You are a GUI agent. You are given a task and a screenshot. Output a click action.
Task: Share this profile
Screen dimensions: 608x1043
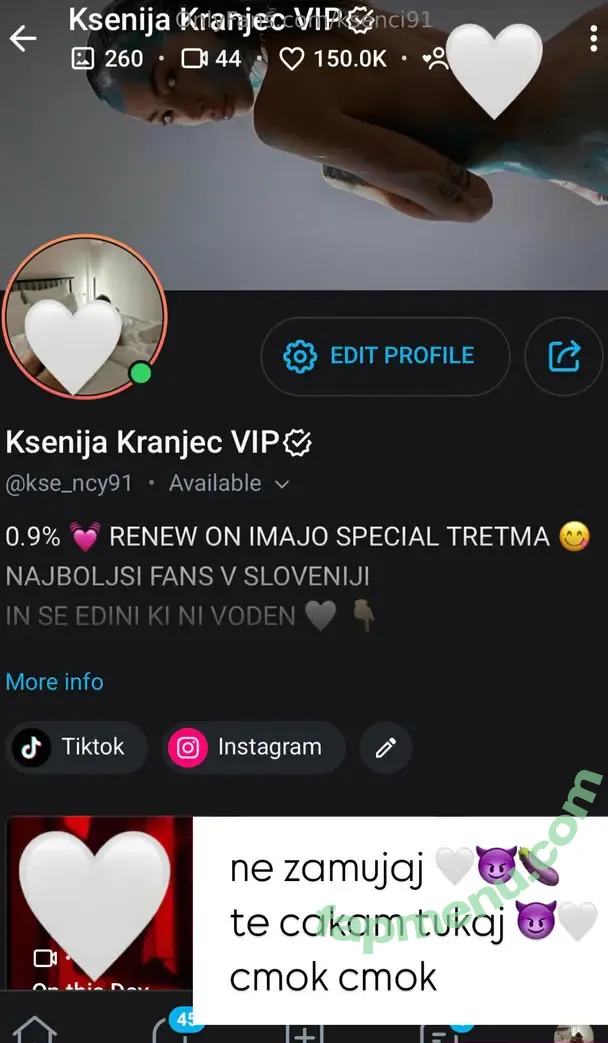pyautogui.click(x=564, y=356)
